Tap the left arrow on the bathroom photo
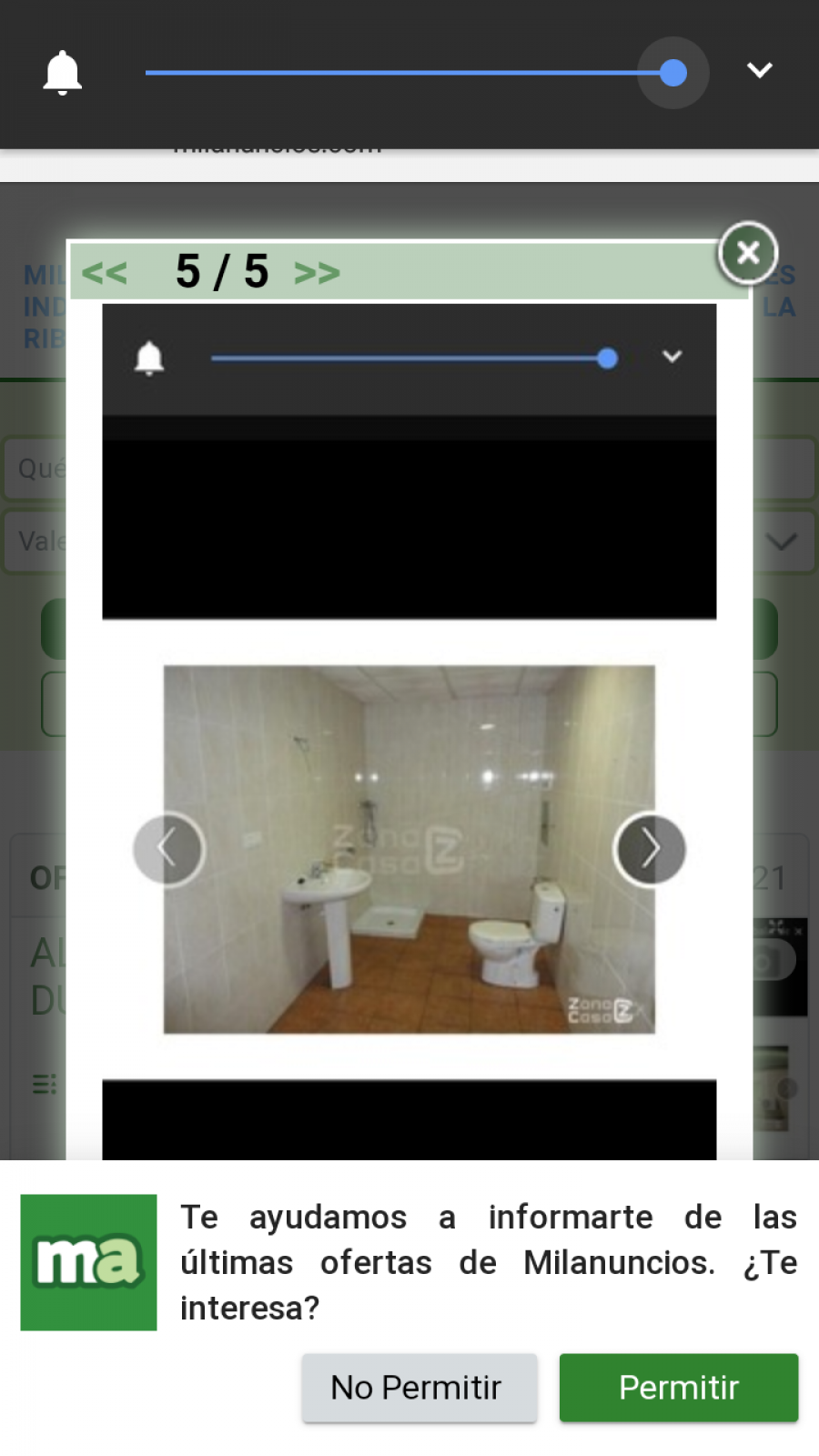819x1456 pixels. pyautogui.click(x=169, y=849)
